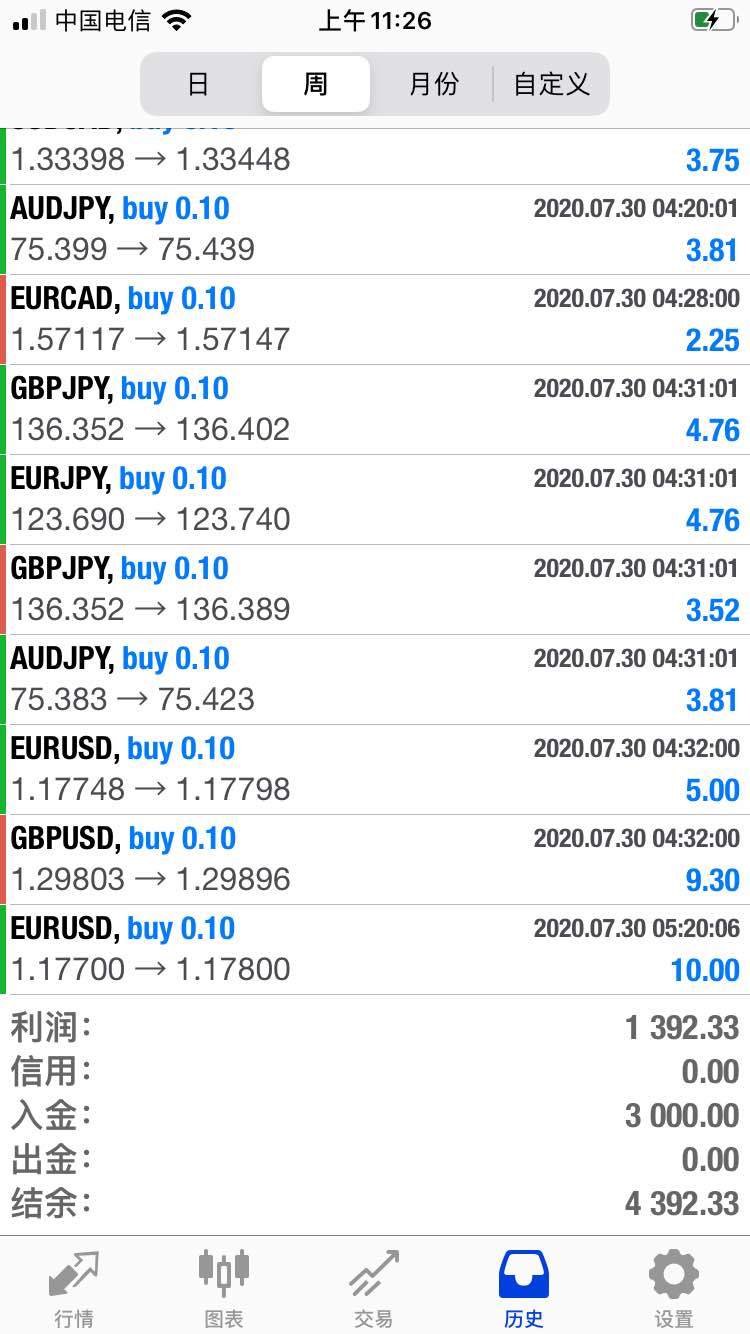
Task: Open the 行情 quotes tab
Action: (75, 1288)
